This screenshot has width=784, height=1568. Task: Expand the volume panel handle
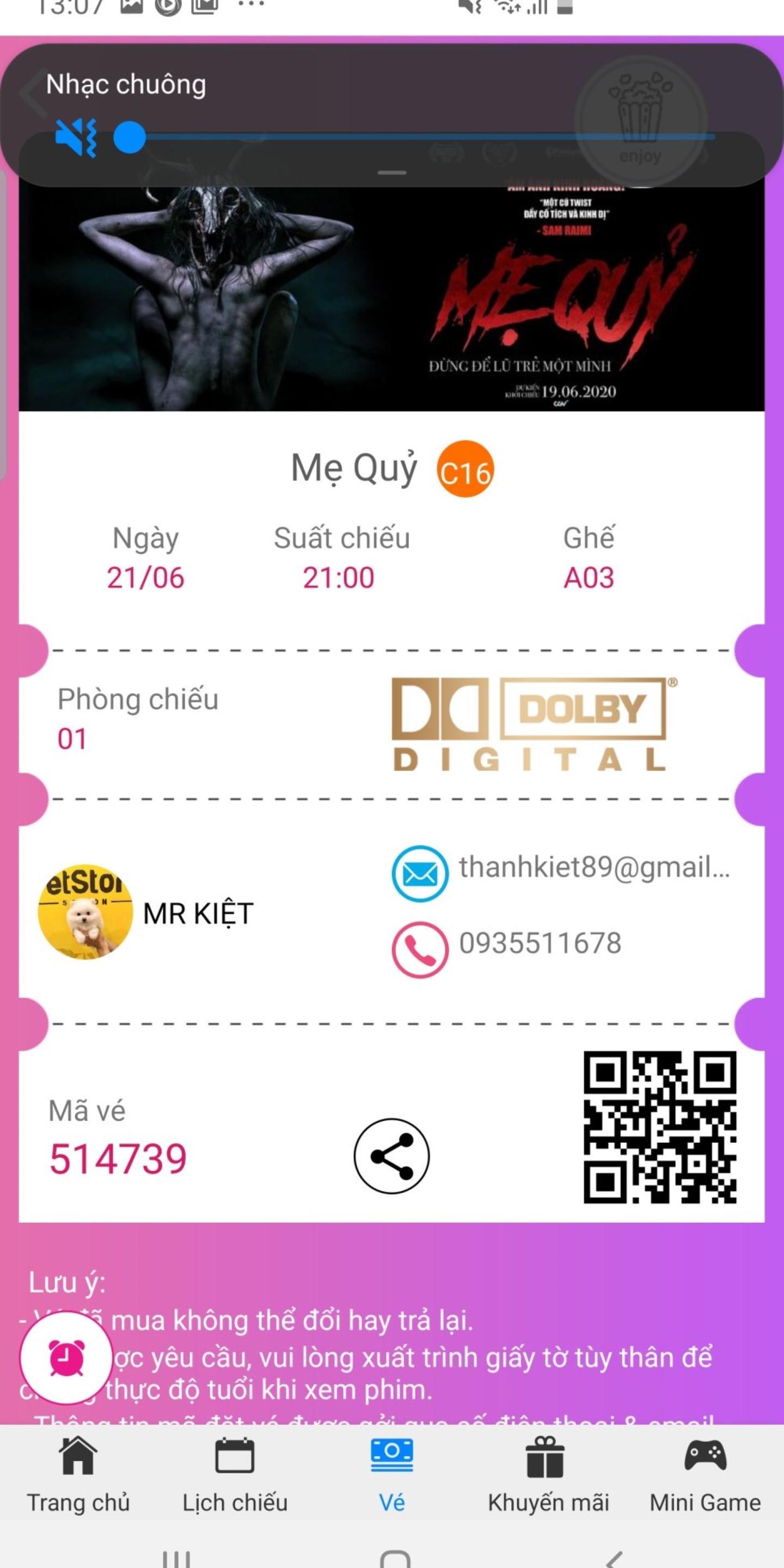(x=391, y=172)
